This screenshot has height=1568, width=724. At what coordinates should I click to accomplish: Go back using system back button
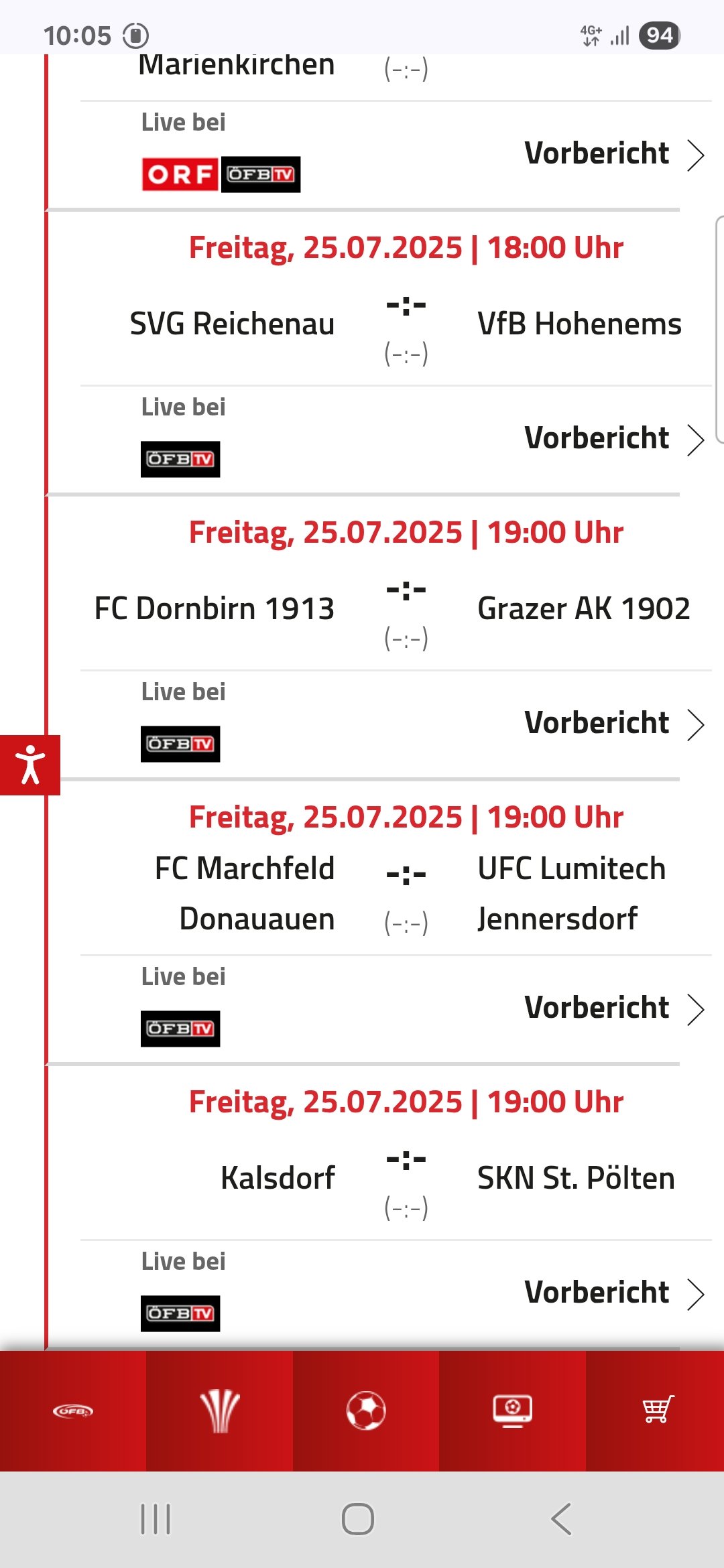(562, 1519)
